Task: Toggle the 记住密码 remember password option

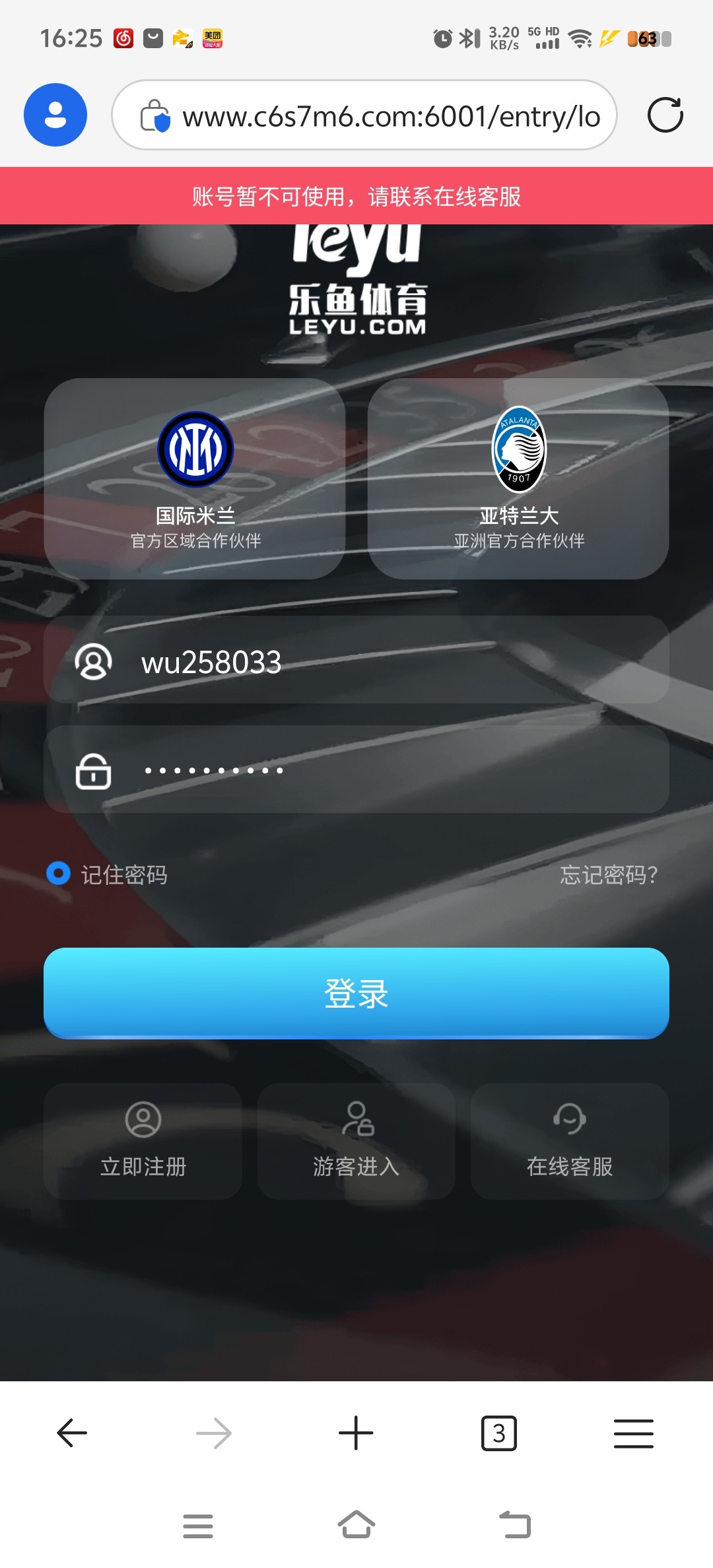Action: tap(59, 874)
